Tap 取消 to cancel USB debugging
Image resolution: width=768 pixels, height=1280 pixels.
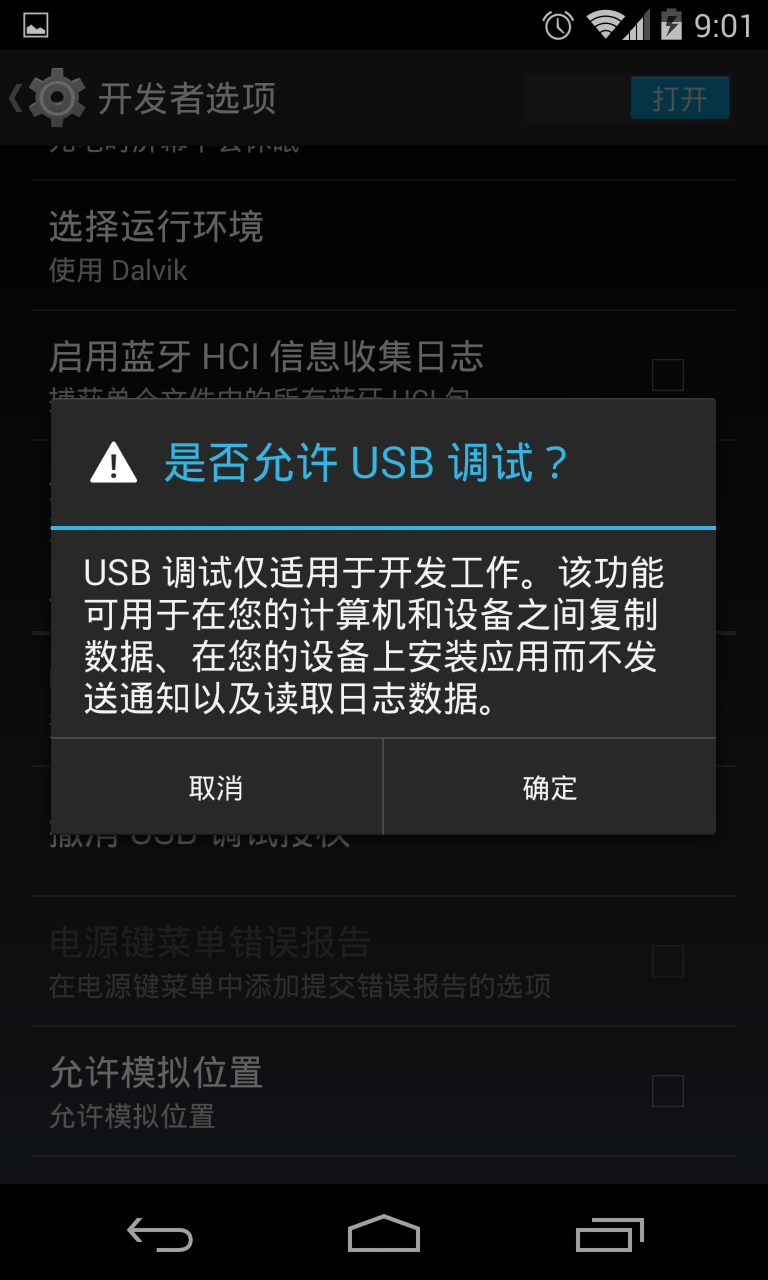click(x=216, y=787)
